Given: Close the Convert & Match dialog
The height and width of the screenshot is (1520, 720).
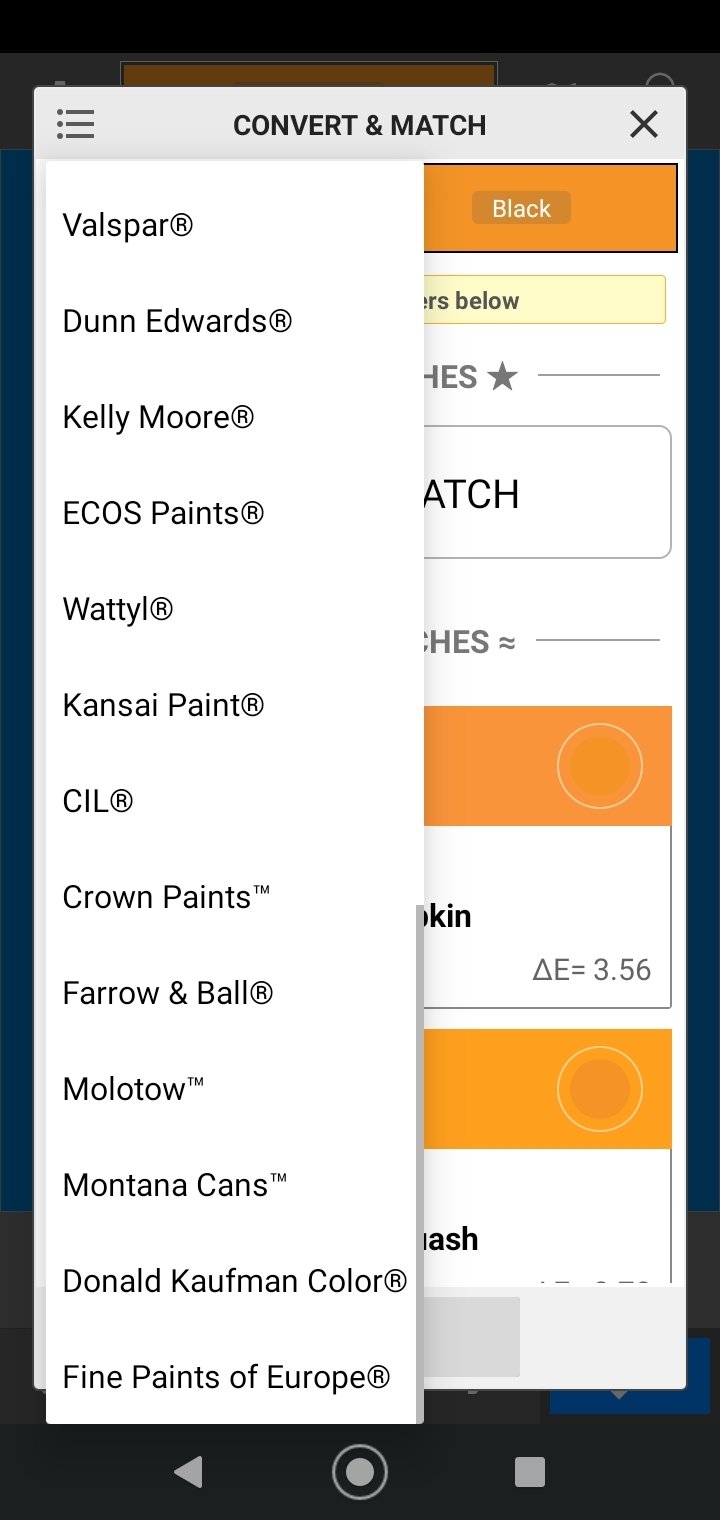Looking at the screenshot, I should coord(644,124).
